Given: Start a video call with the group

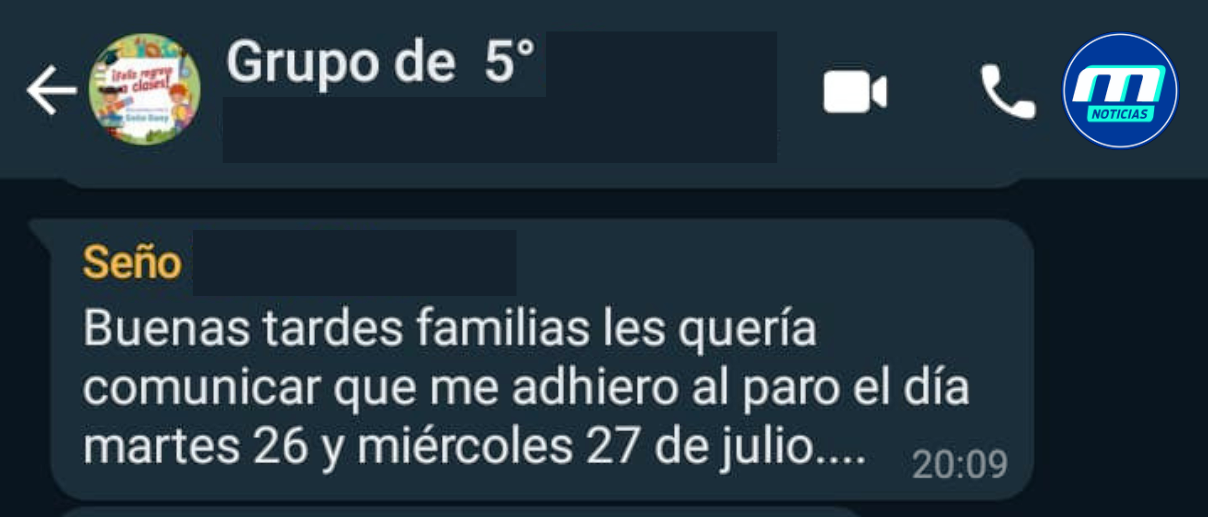Looking at the screenshot, I should click(x=854, y=93).
